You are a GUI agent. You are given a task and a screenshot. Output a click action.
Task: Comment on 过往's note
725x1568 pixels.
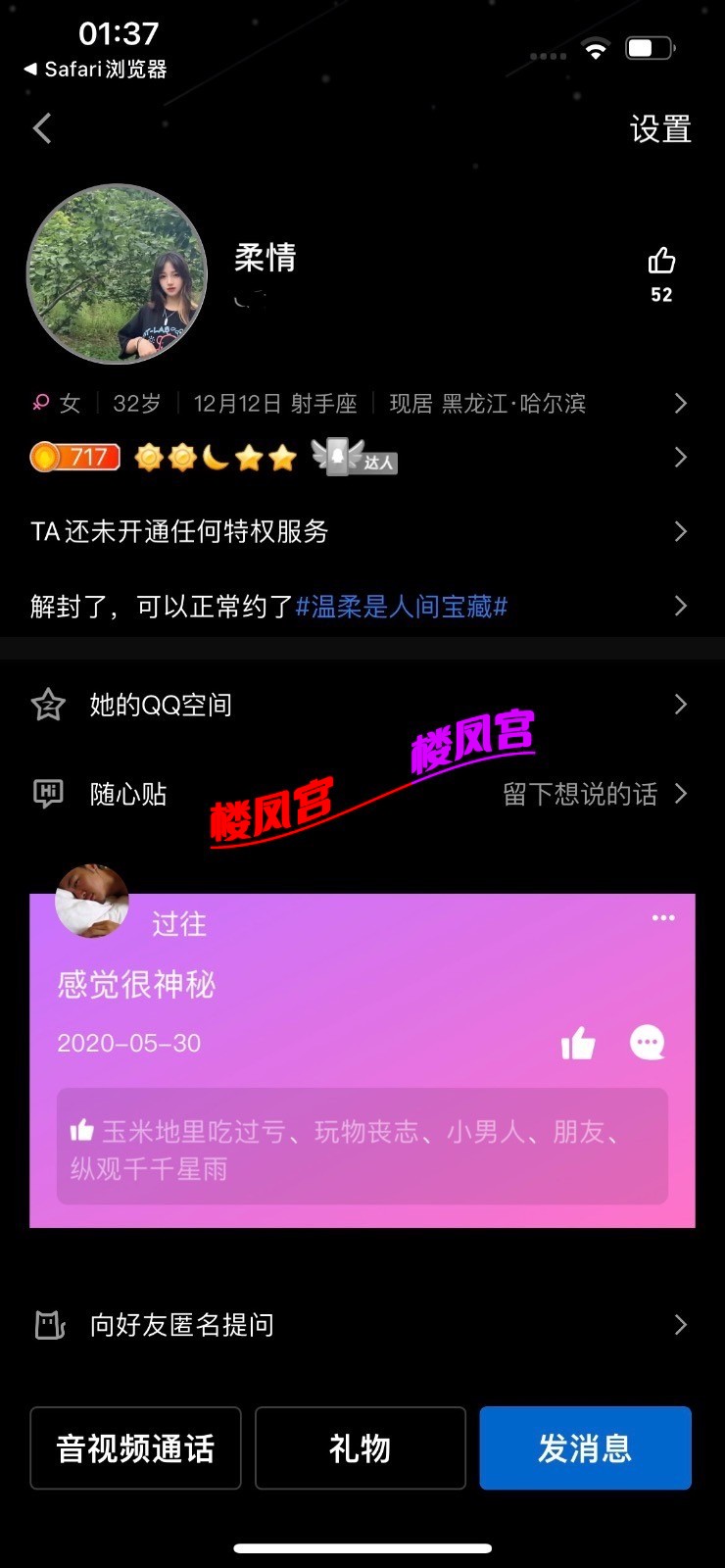pyautogui.click(x=647, y=1044)
